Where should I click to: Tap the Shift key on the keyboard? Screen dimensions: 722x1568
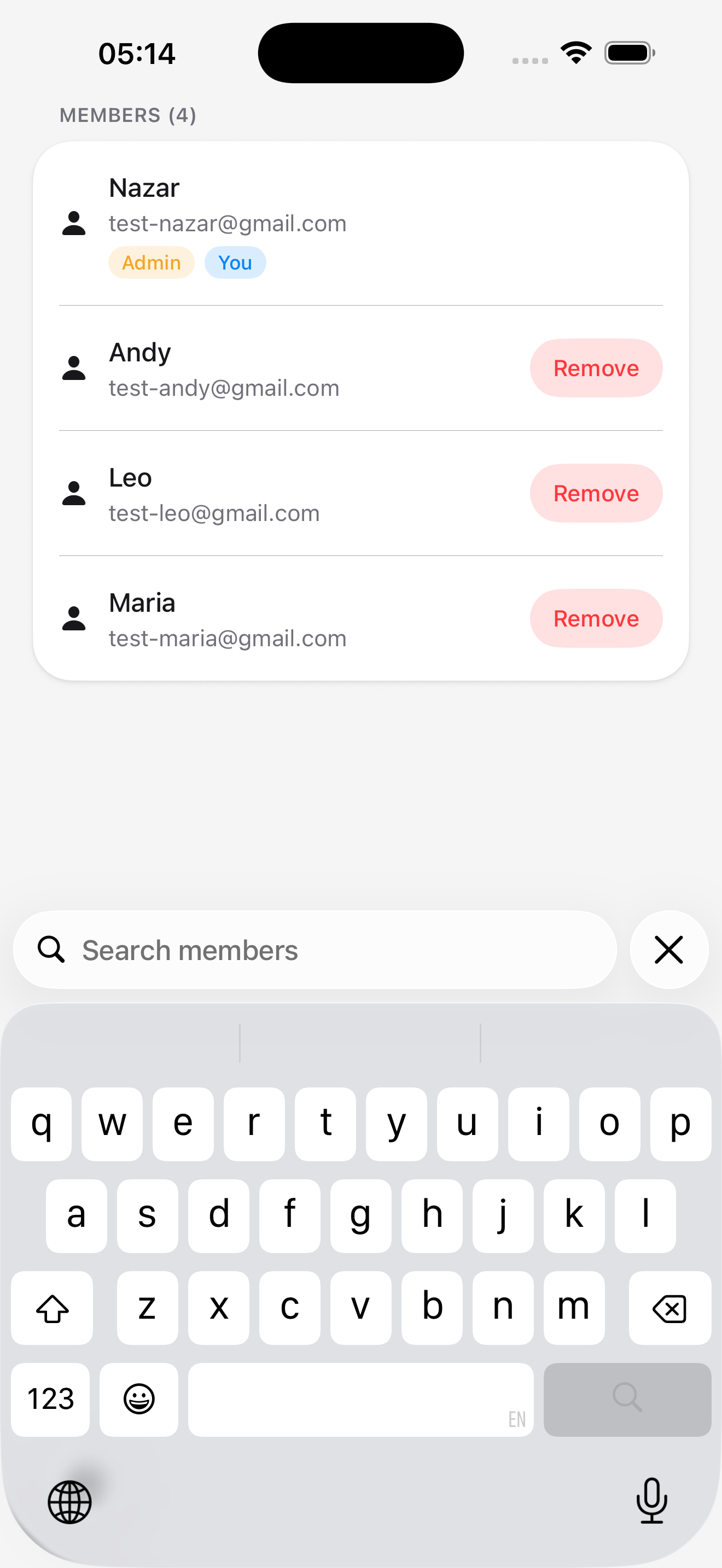pos(52,1307)
